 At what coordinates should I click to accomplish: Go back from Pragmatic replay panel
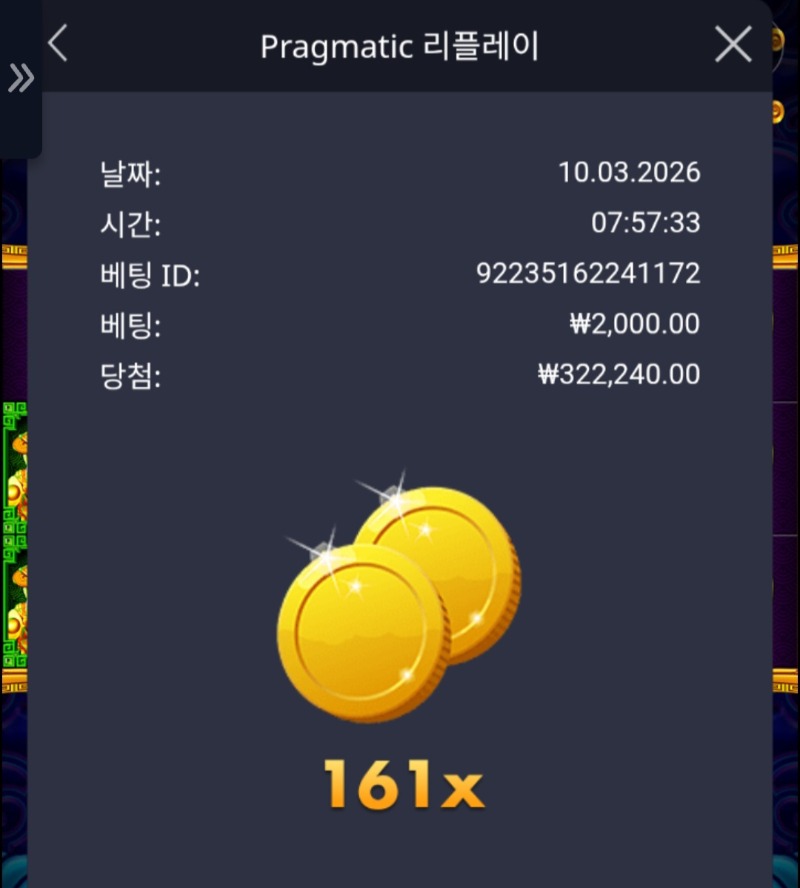coord(58,44)
